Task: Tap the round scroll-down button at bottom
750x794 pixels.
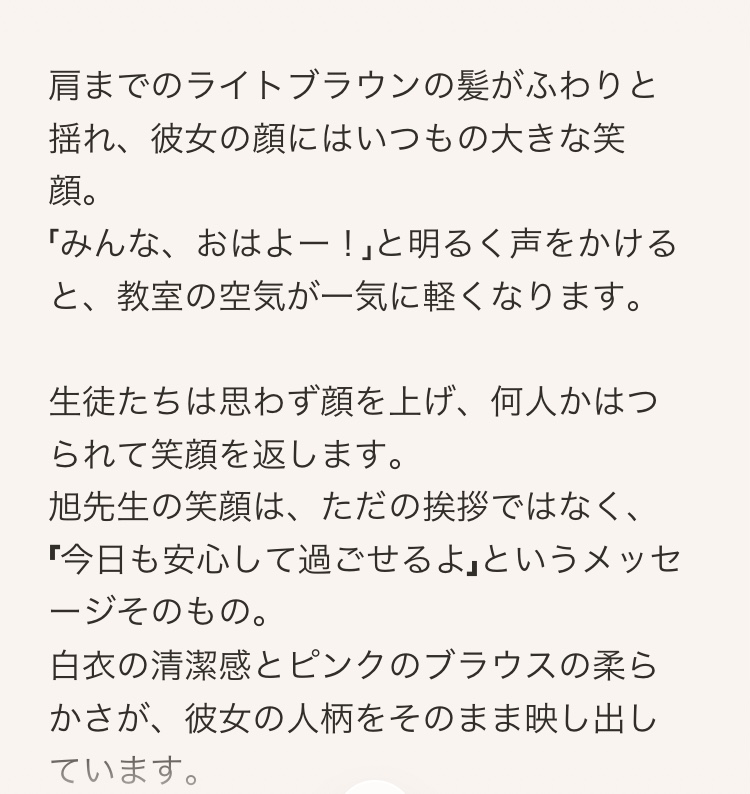Action: (x=375, y=788)
